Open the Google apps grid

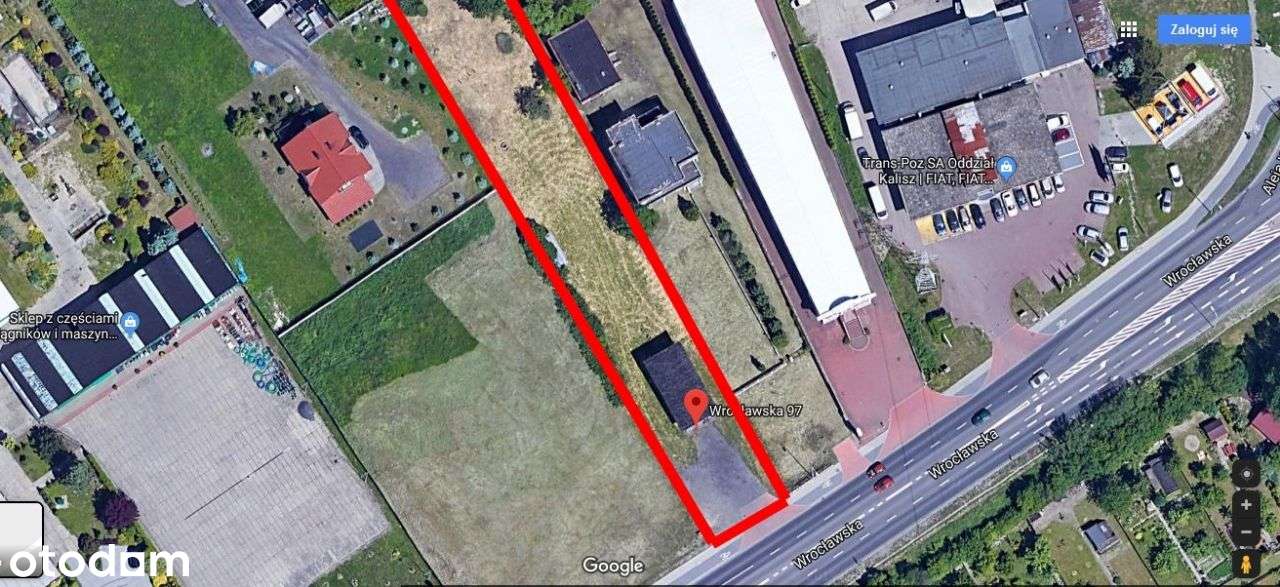(x=1128, y=29)
